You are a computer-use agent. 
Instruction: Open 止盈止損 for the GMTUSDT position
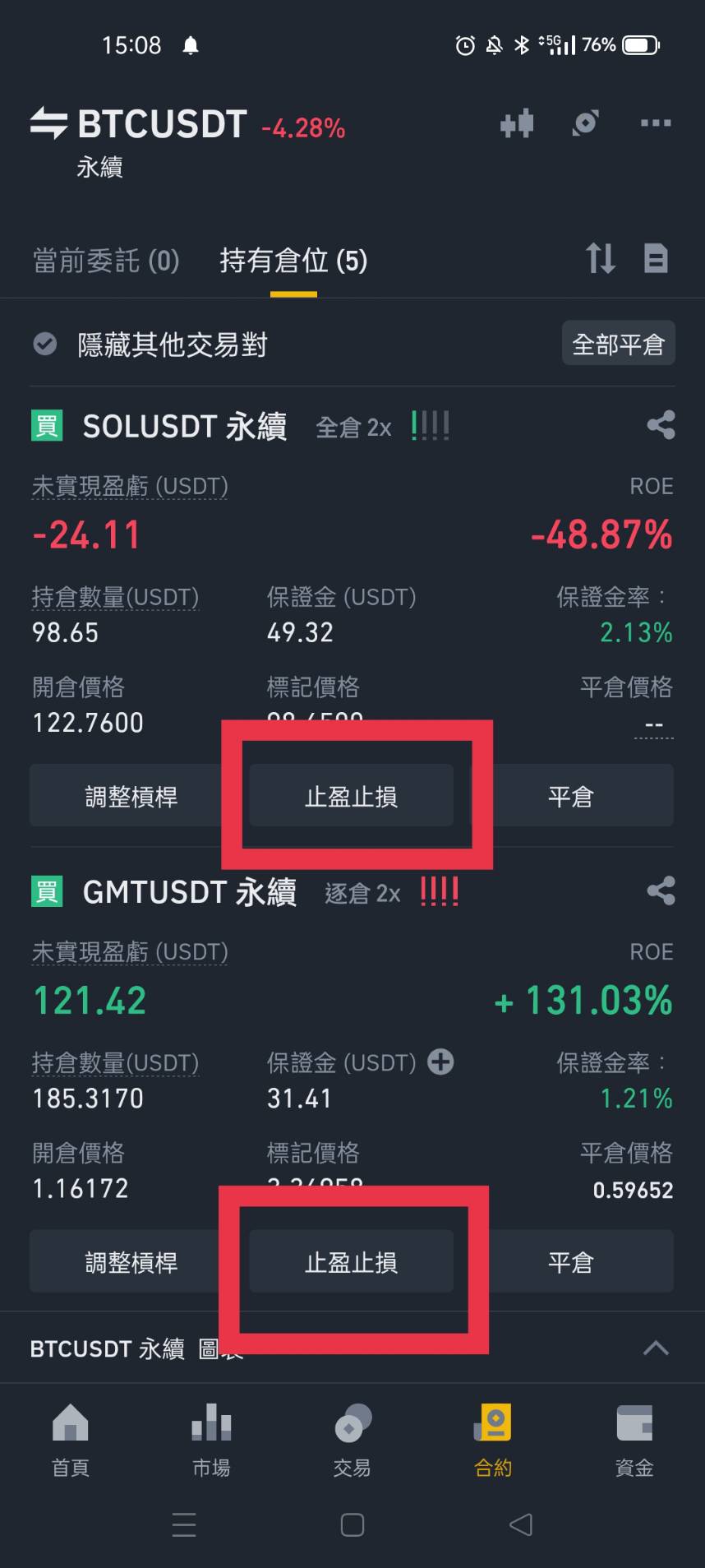tap(352, 1261)
